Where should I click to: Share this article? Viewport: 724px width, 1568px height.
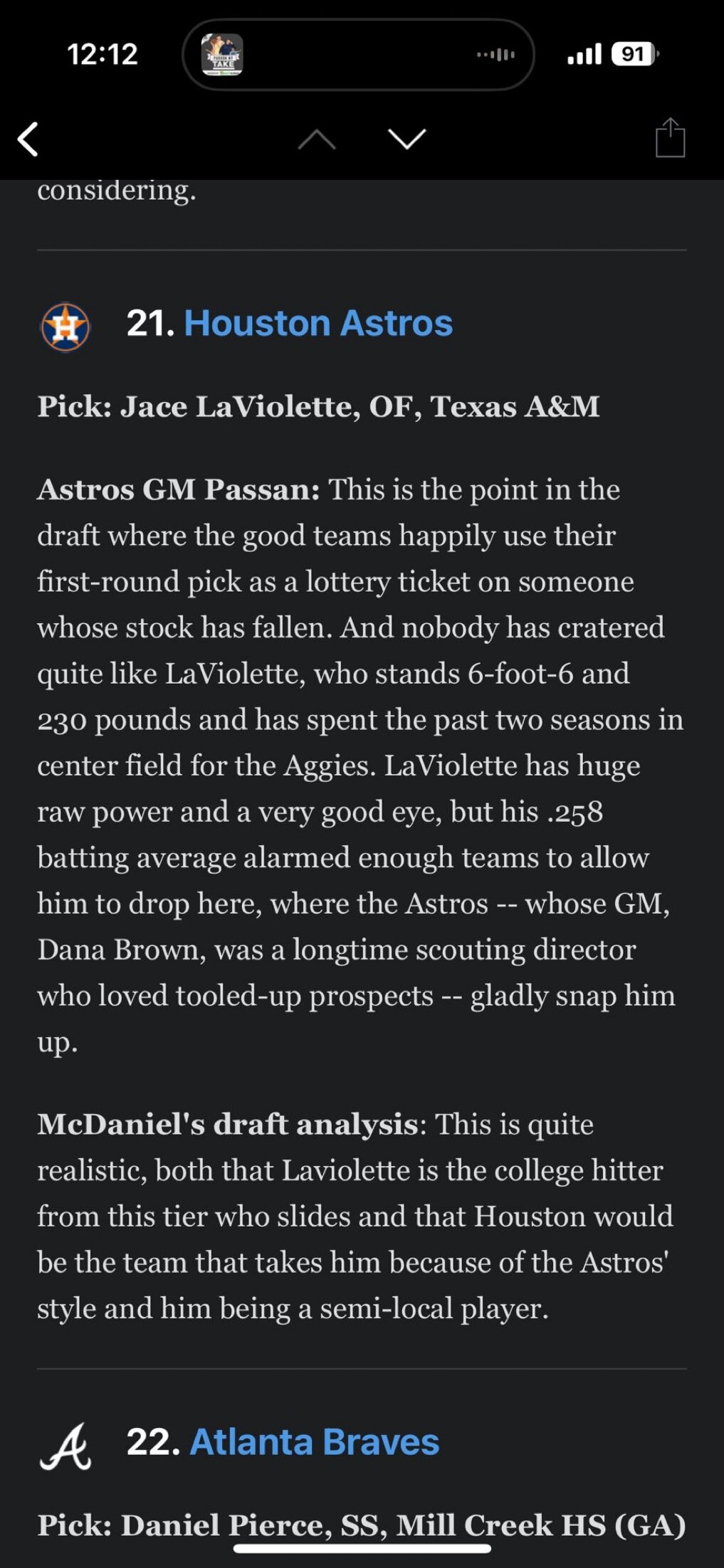pos(670,137)
